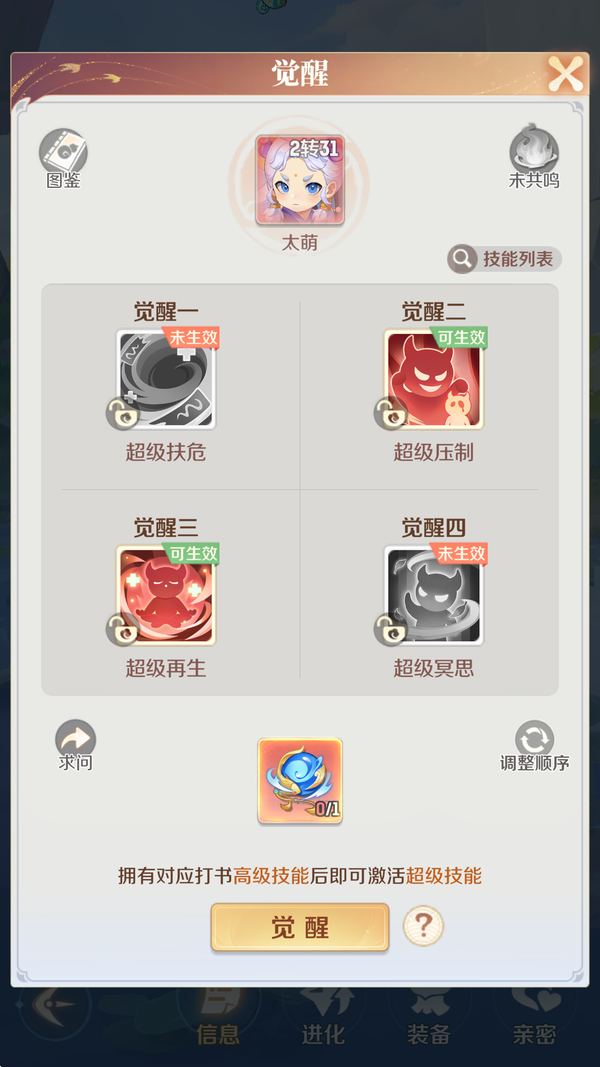Select the 超级压制 awakening skill

434,380
